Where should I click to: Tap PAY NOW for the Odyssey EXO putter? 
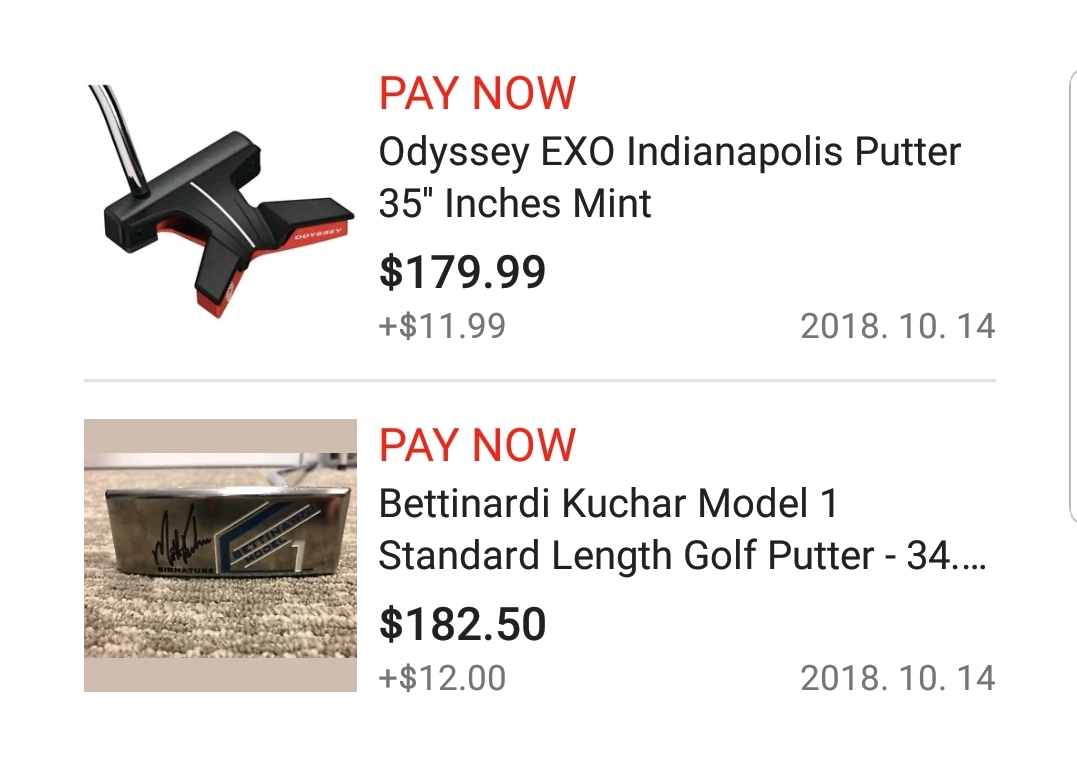coord(477,94)
